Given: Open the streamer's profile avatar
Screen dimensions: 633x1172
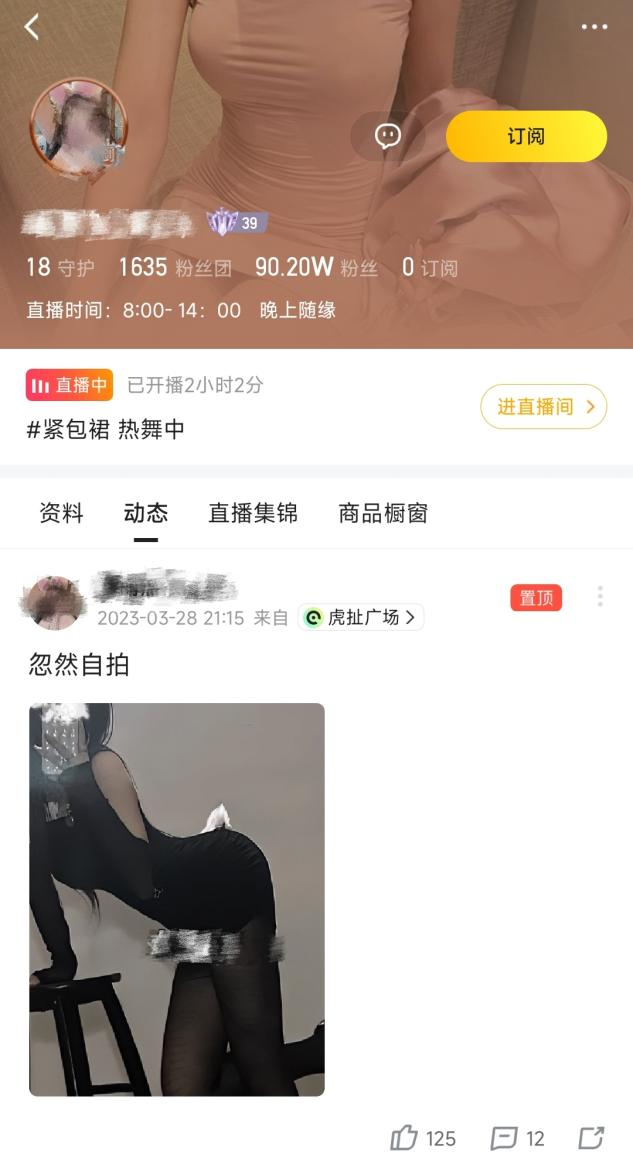Looking at the screenshot, I should (79, 126).
